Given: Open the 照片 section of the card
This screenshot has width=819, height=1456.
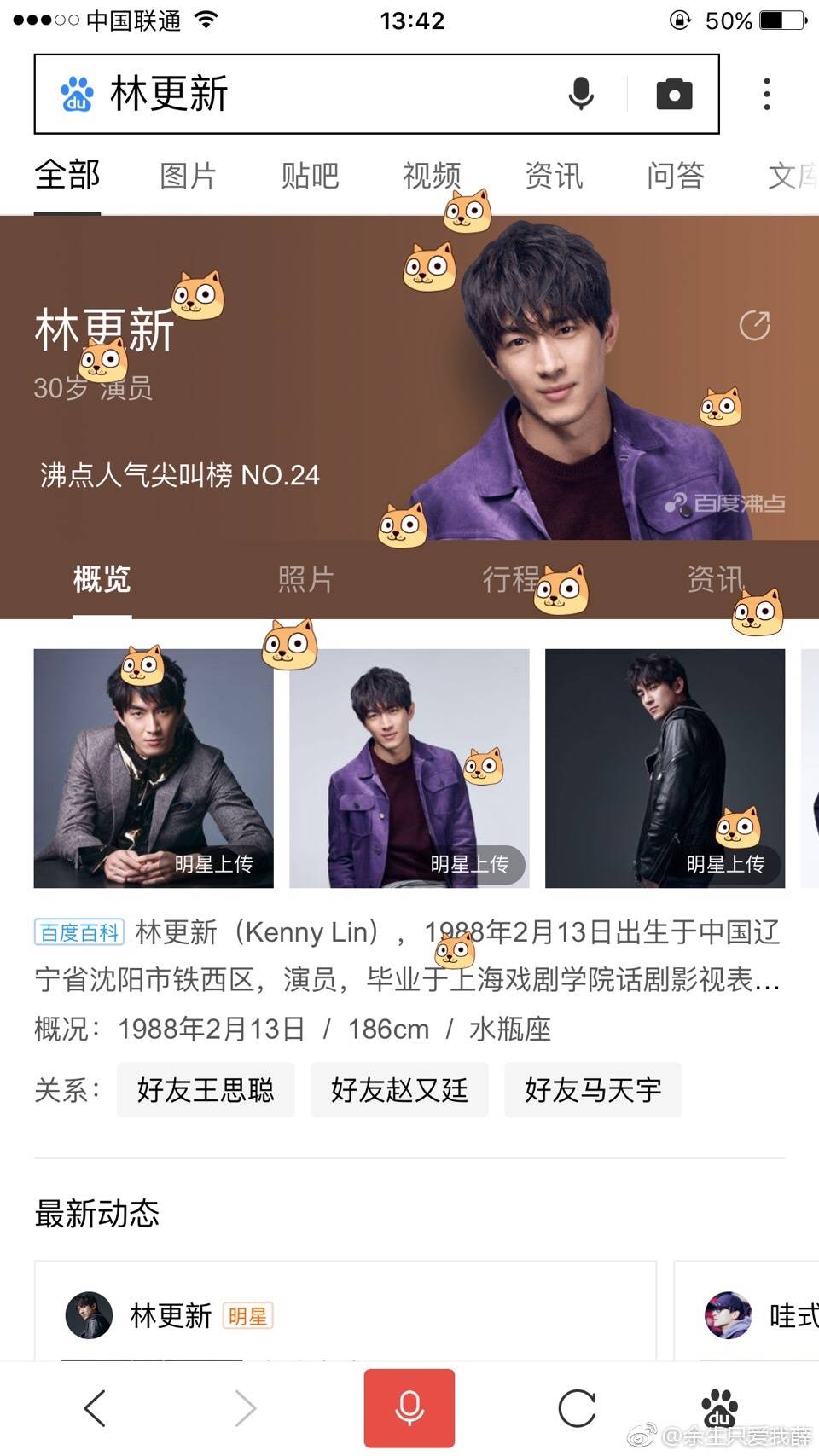Looking at the screenshot, I should (x=305, y=579).
